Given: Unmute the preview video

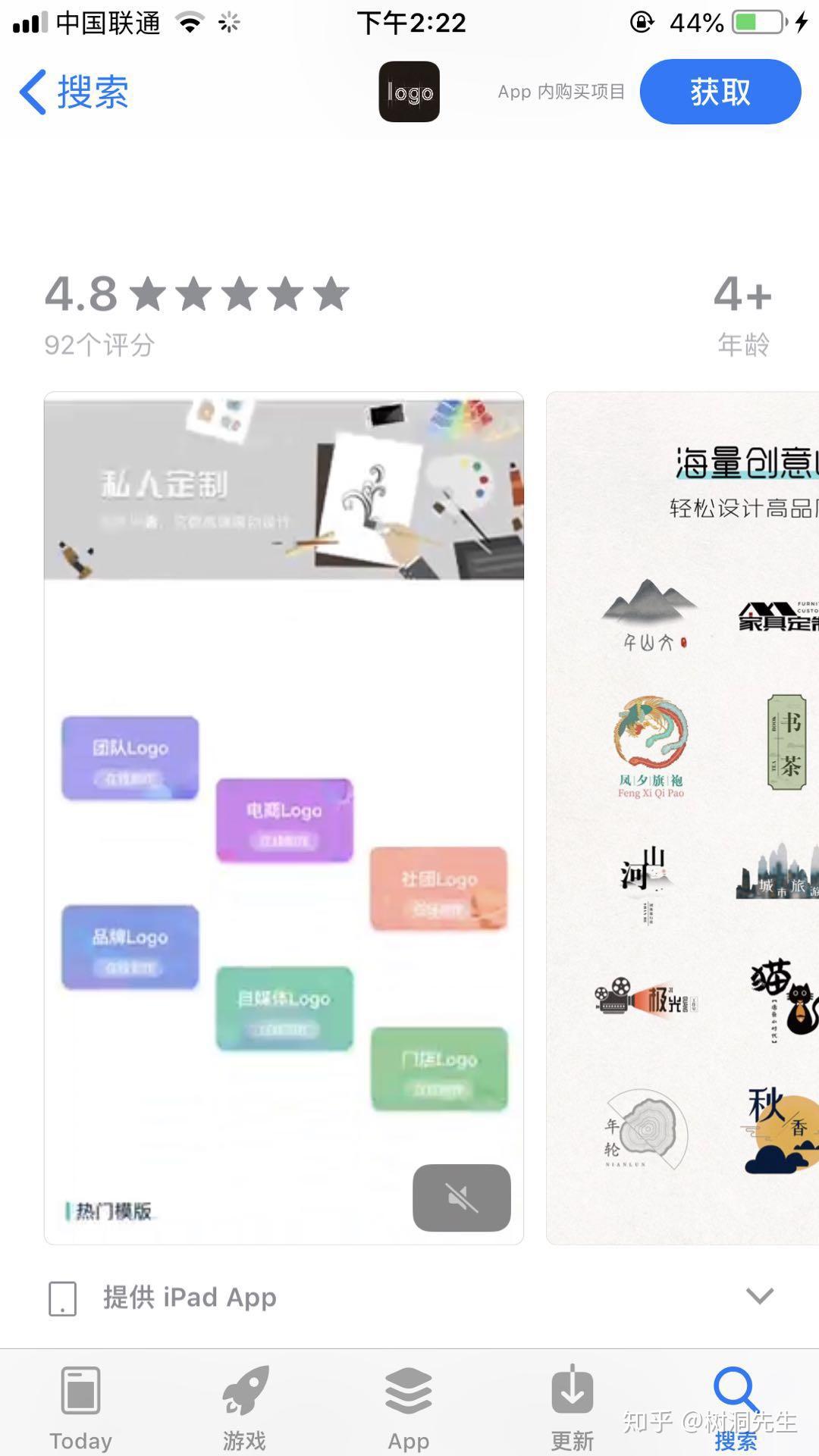Looking at the screenshot, I should tap(461, 1198).
